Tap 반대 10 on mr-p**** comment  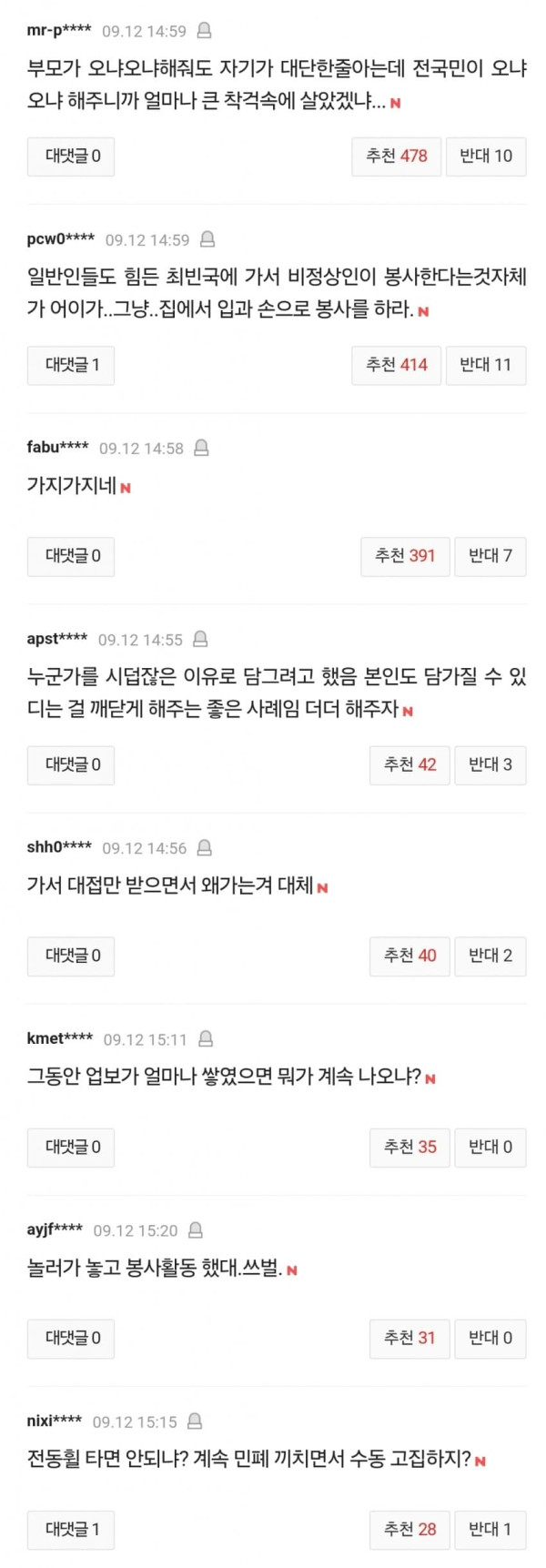(x=486, y=156)
